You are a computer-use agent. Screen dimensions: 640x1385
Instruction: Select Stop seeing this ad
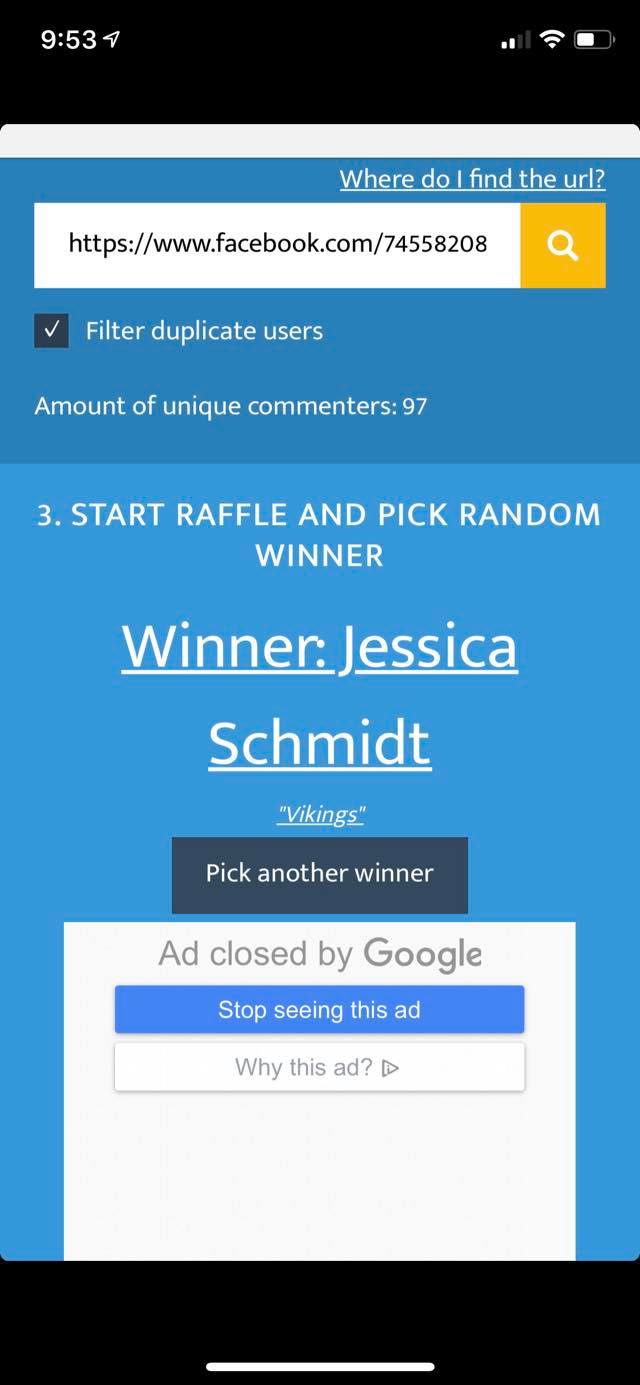pyautogui.click(x=319, y=1010)
